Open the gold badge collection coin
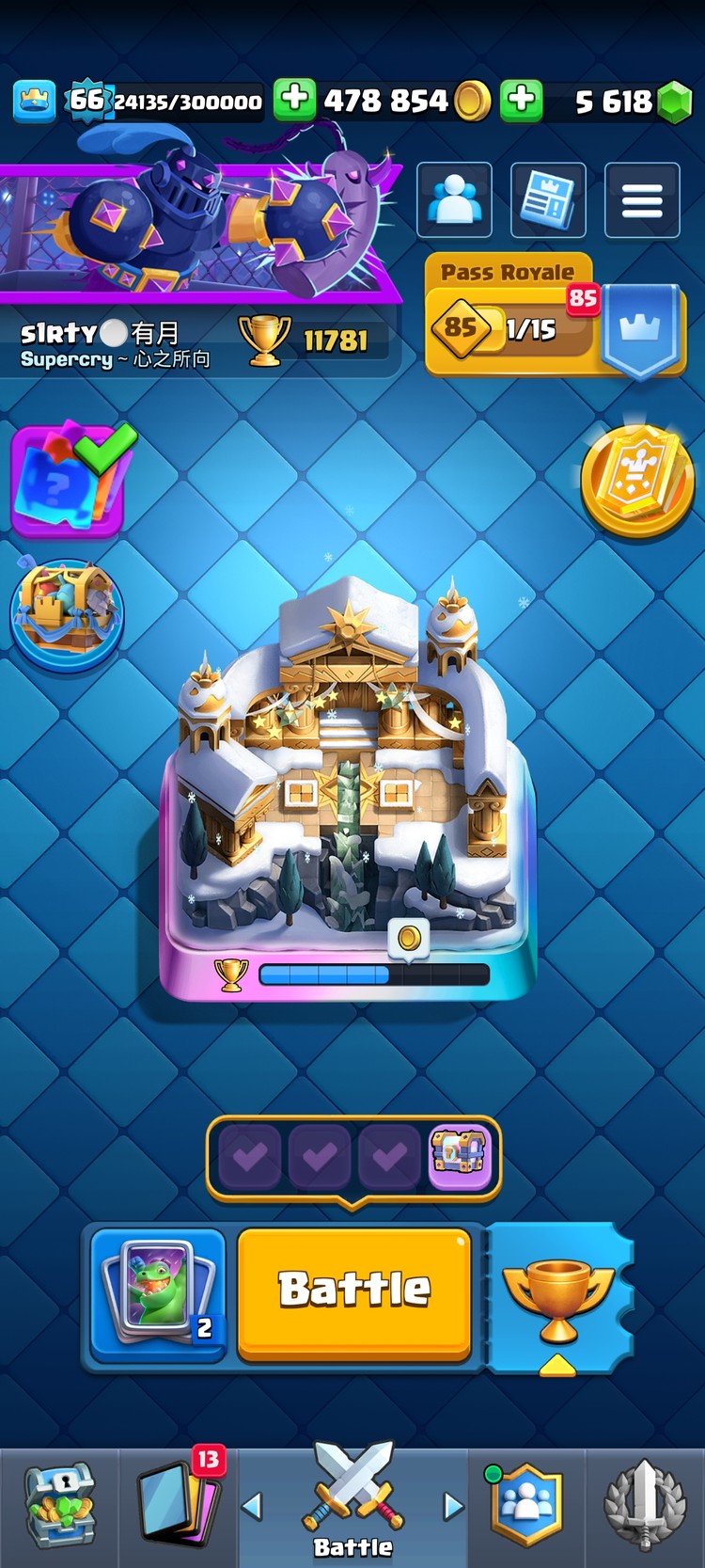 pos(636,477)
